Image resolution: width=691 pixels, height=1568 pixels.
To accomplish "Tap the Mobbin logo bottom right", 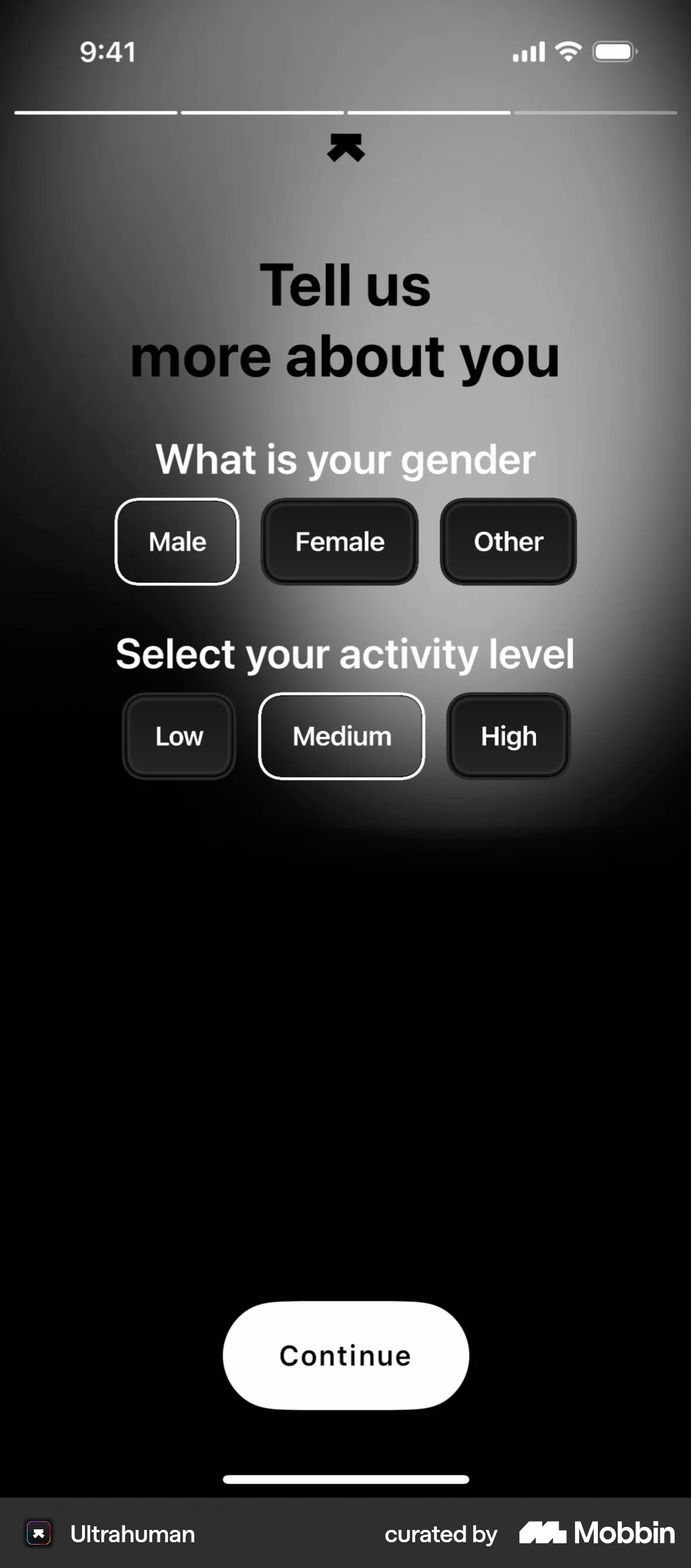I will [x=595, y=1534].
